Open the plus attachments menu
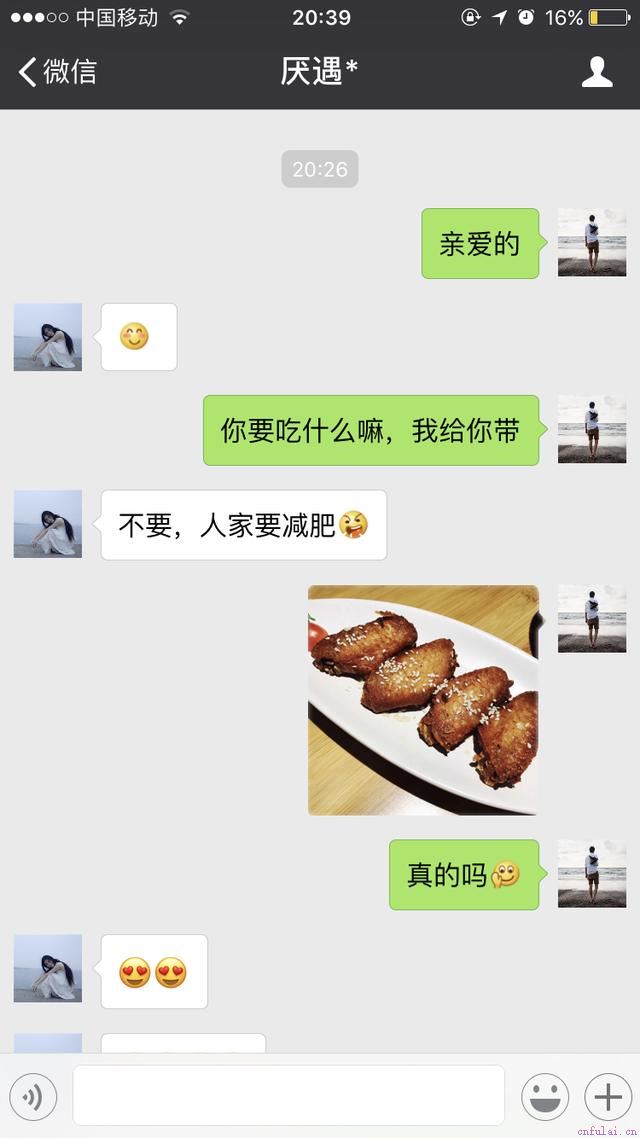This screenshot has width=640, height=1138. point(607,1097)
